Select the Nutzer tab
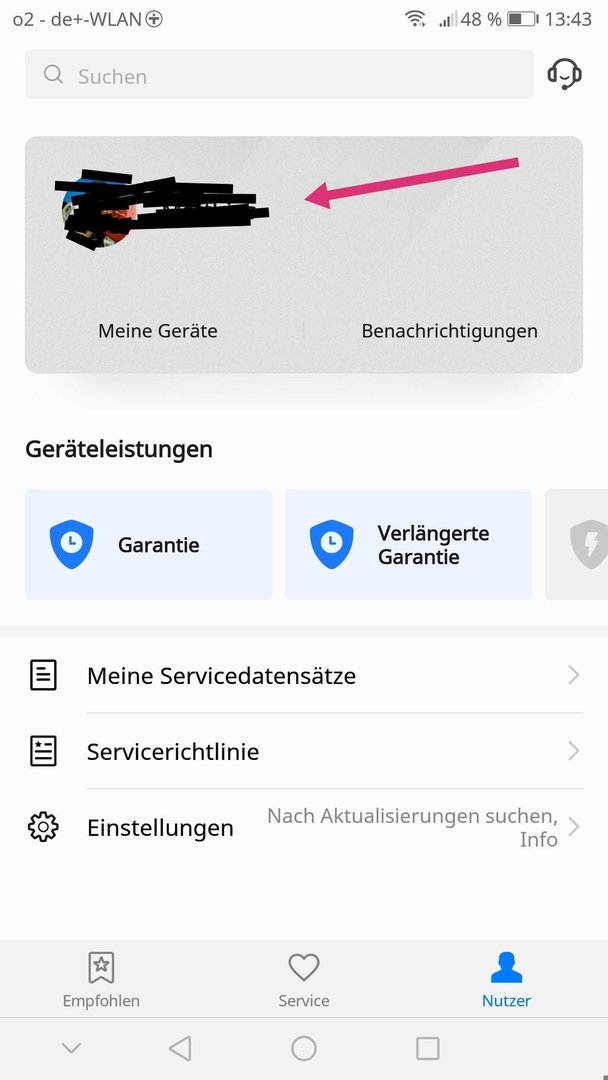Screen dimensions: 608x1080 coord(506,979)
